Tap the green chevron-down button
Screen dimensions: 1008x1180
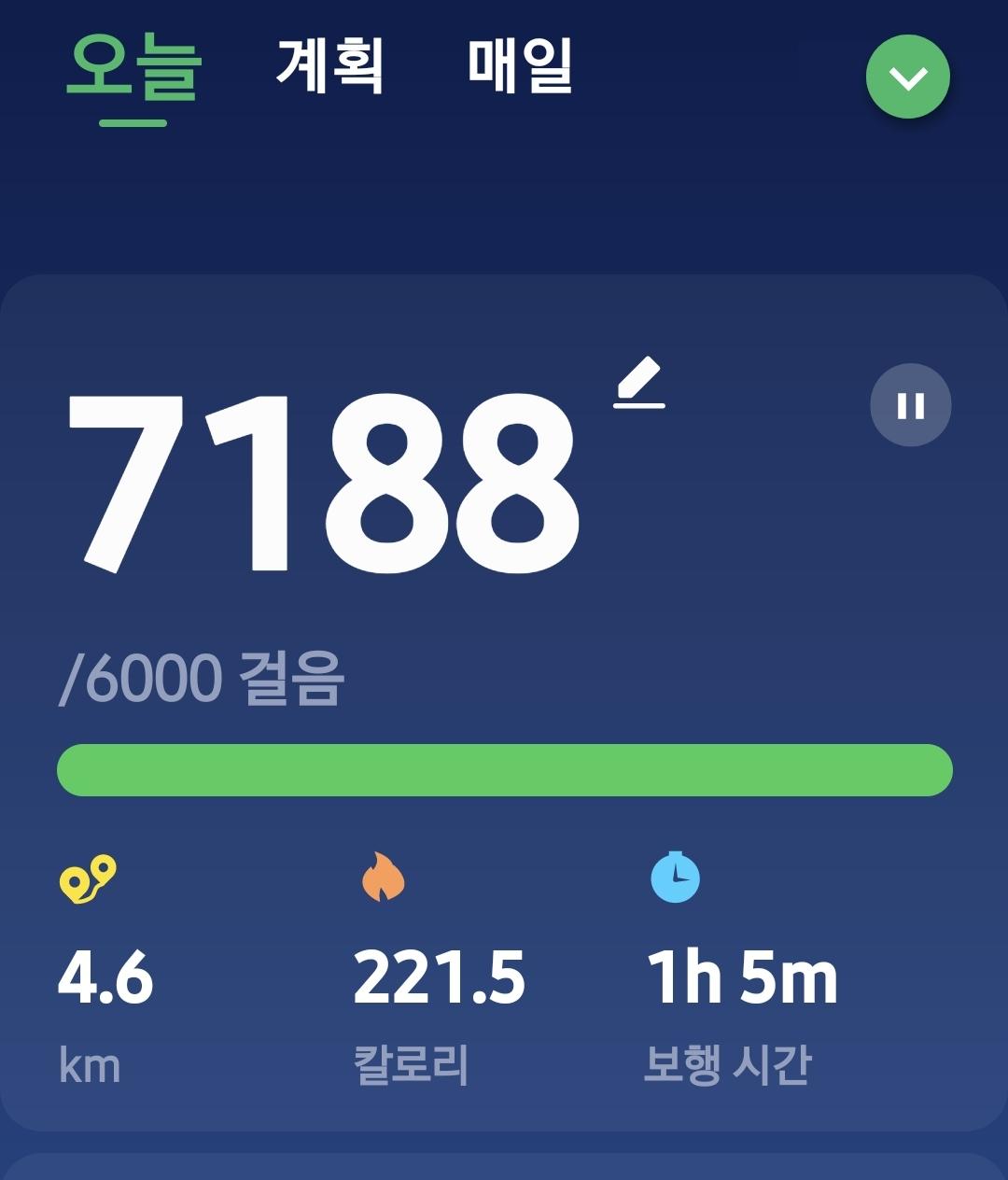907,77
